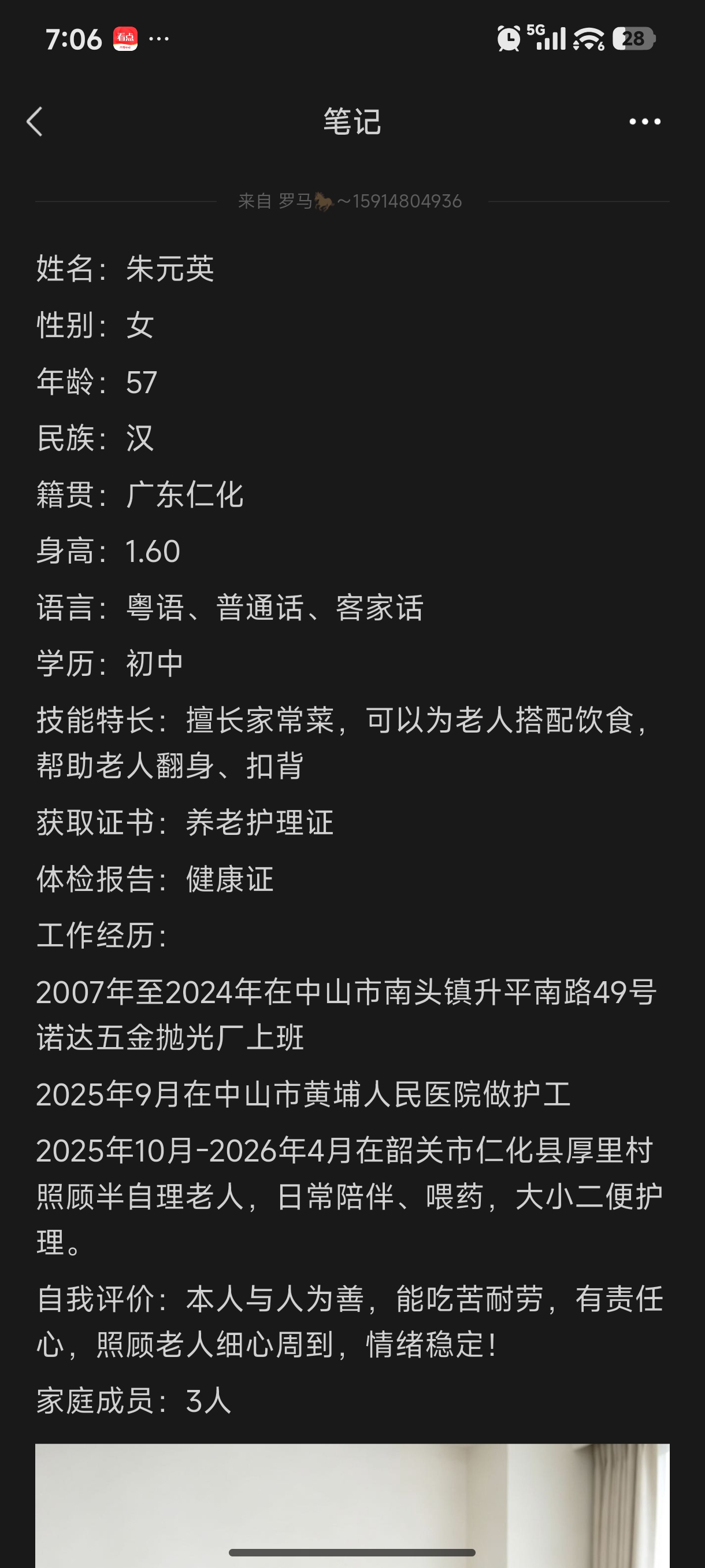Open the three-dot overflow menu

pyautogui.click(x=645, y=122)
